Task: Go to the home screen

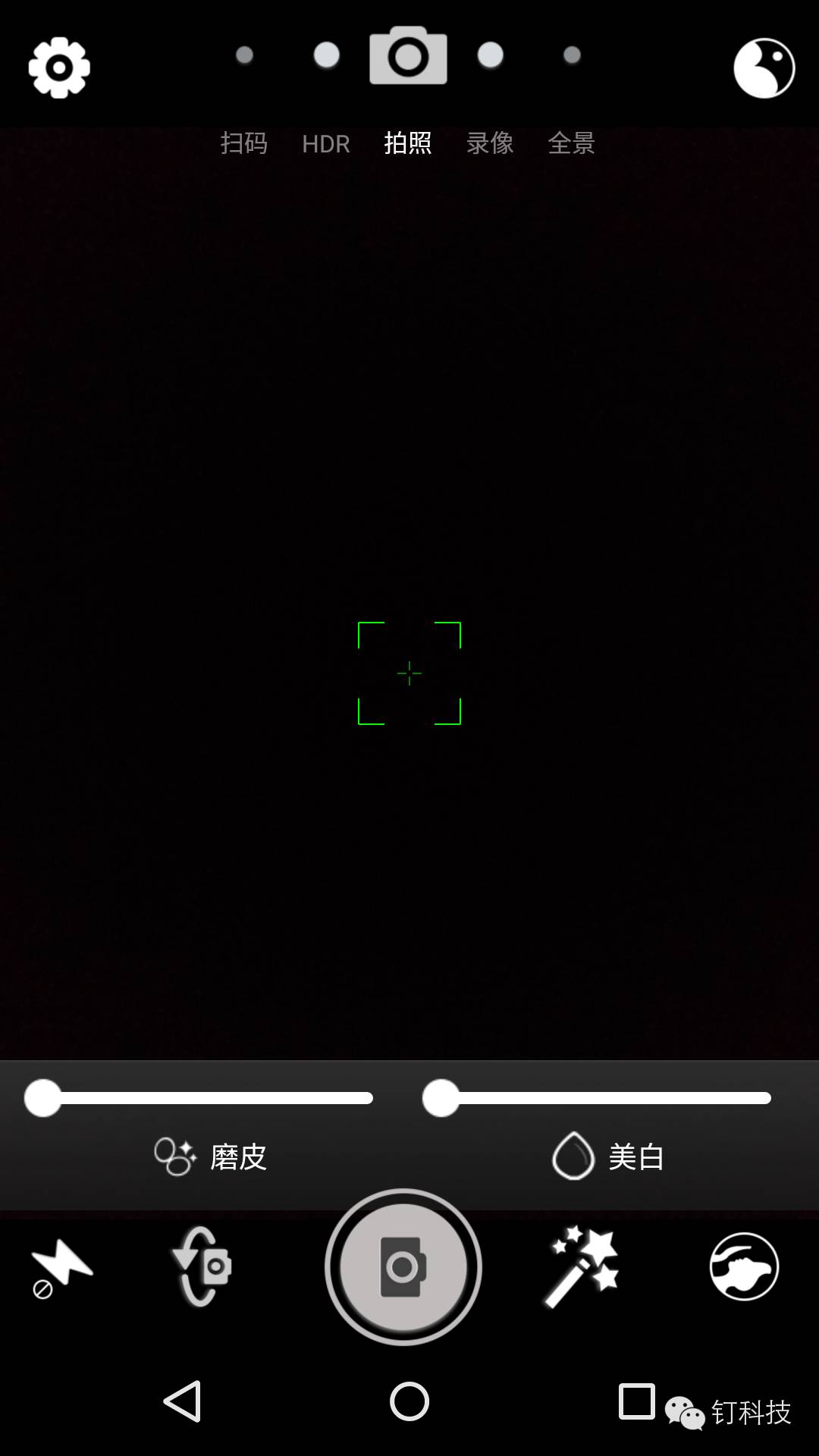Action: pyautogui.click(x=409, y=1401)
